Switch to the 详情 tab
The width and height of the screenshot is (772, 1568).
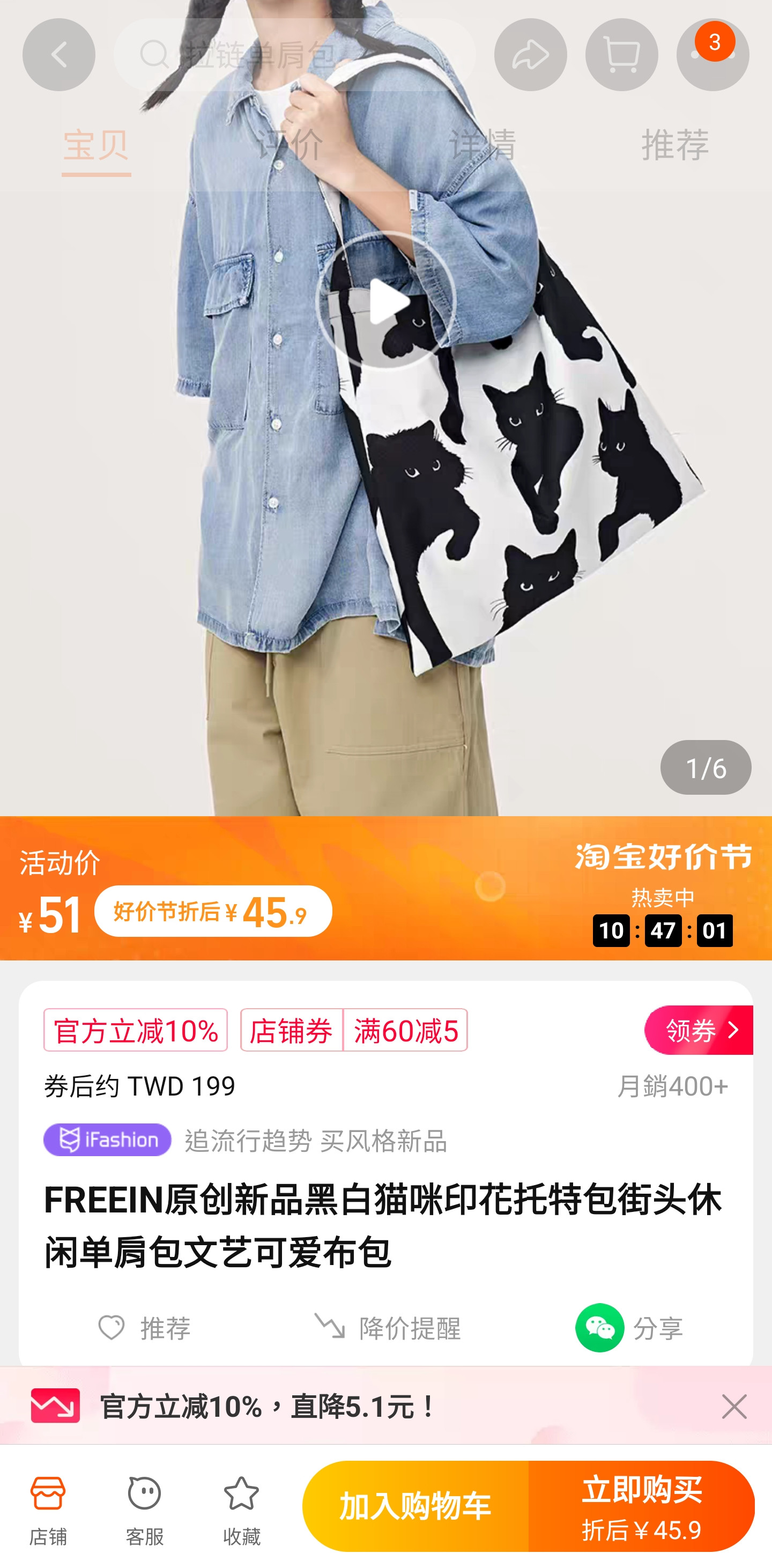[x=482, y=145]
